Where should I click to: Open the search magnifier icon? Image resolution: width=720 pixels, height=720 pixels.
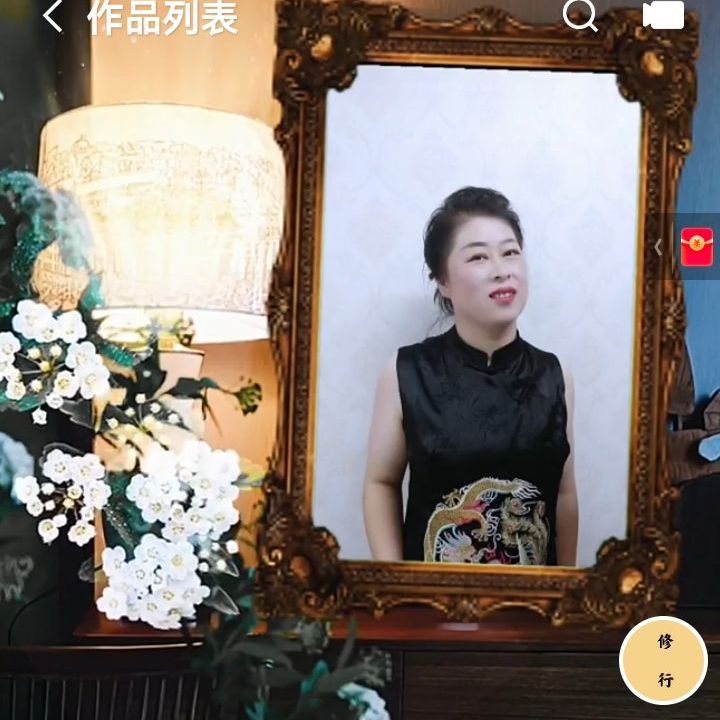[580, 15]
